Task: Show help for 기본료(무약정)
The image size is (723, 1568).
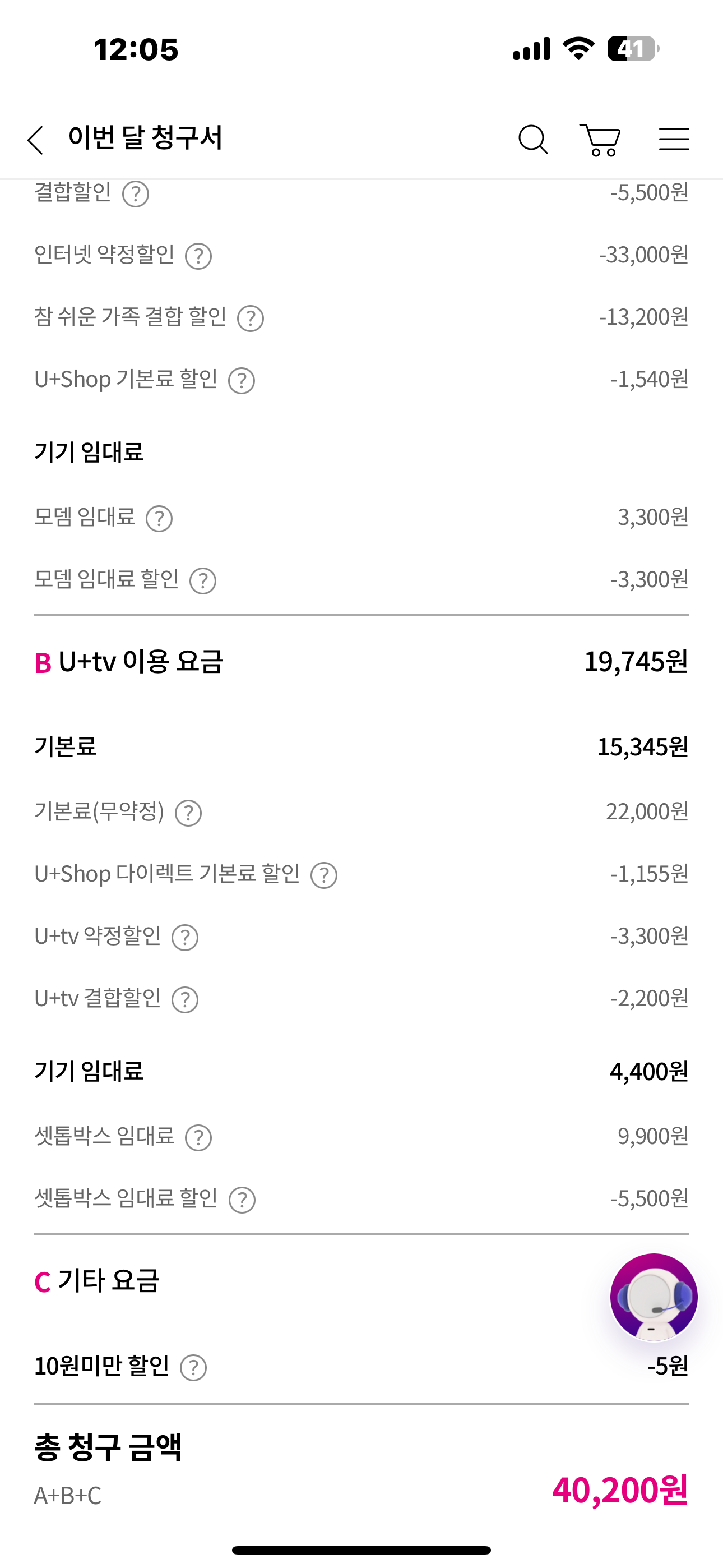Action: point(189,813)
